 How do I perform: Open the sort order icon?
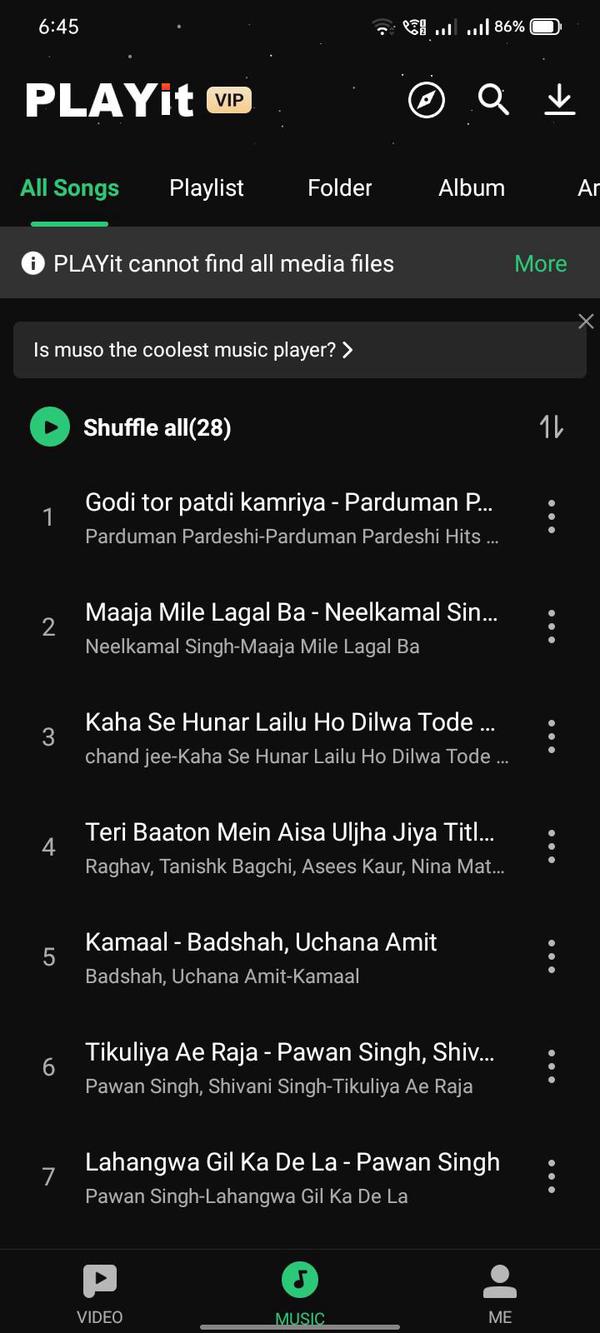[x=552, y=428]
